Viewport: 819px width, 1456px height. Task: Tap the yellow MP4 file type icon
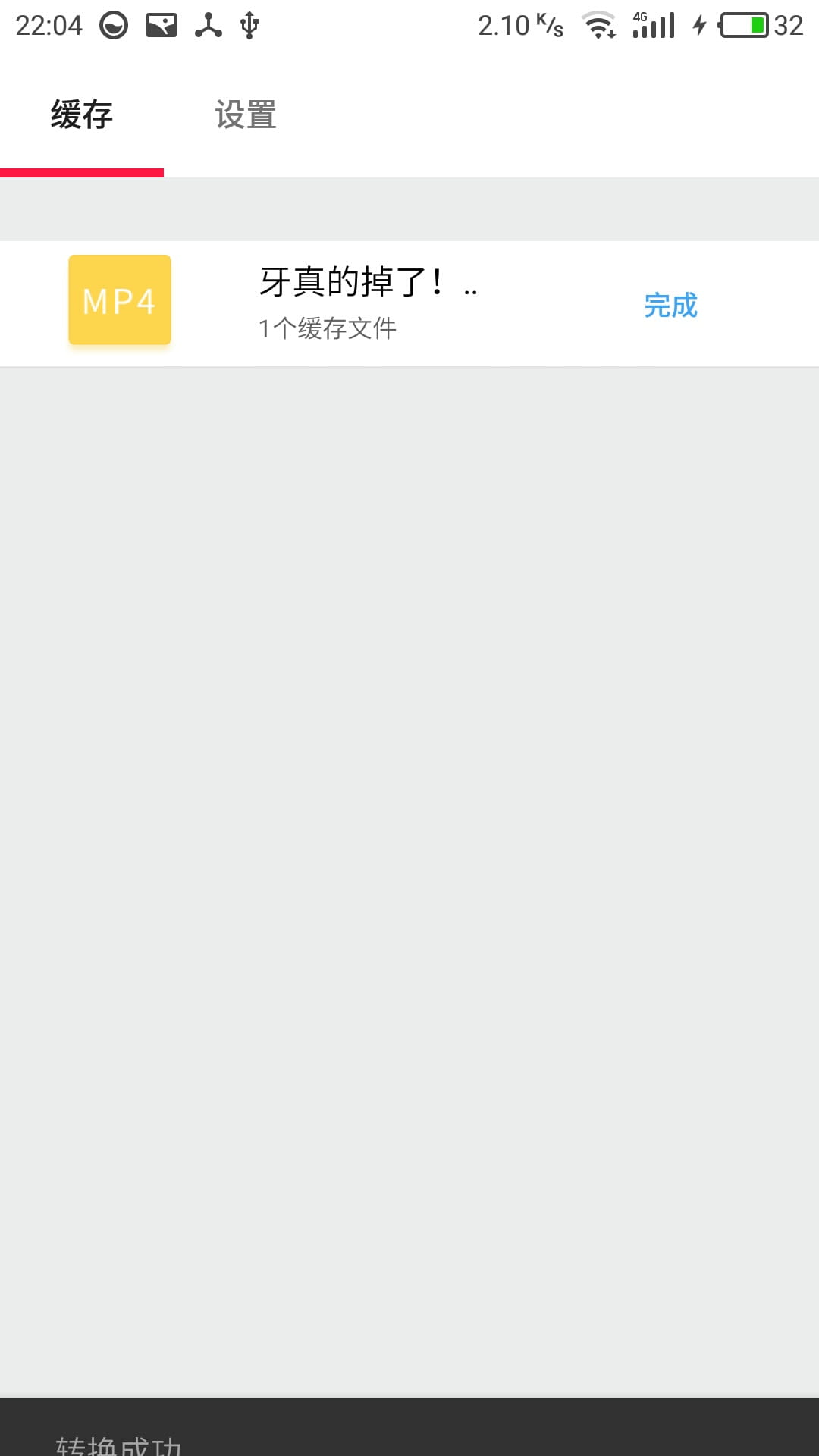click(x=119, y=300)
